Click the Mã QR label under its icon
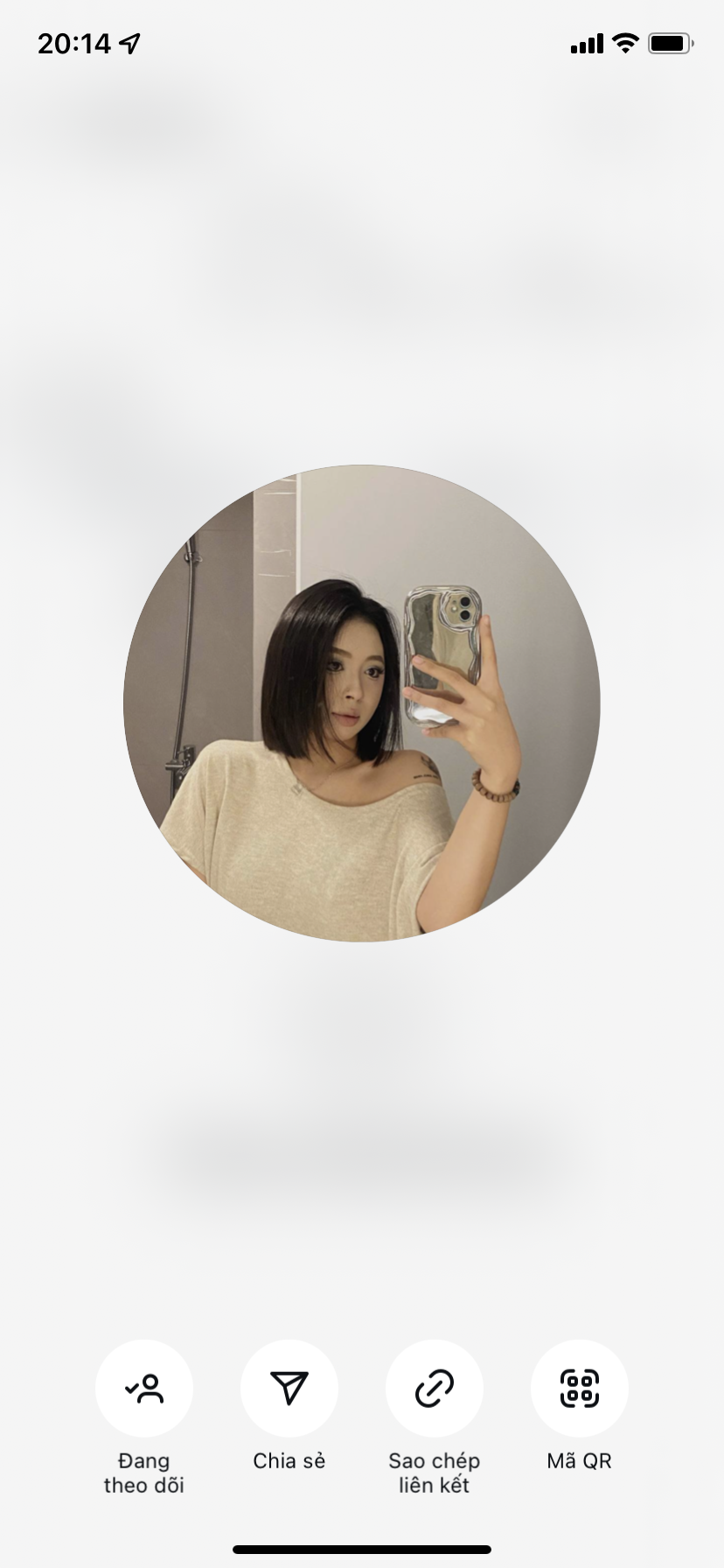The image size is (724, 1568). [x=579, y=1459]
